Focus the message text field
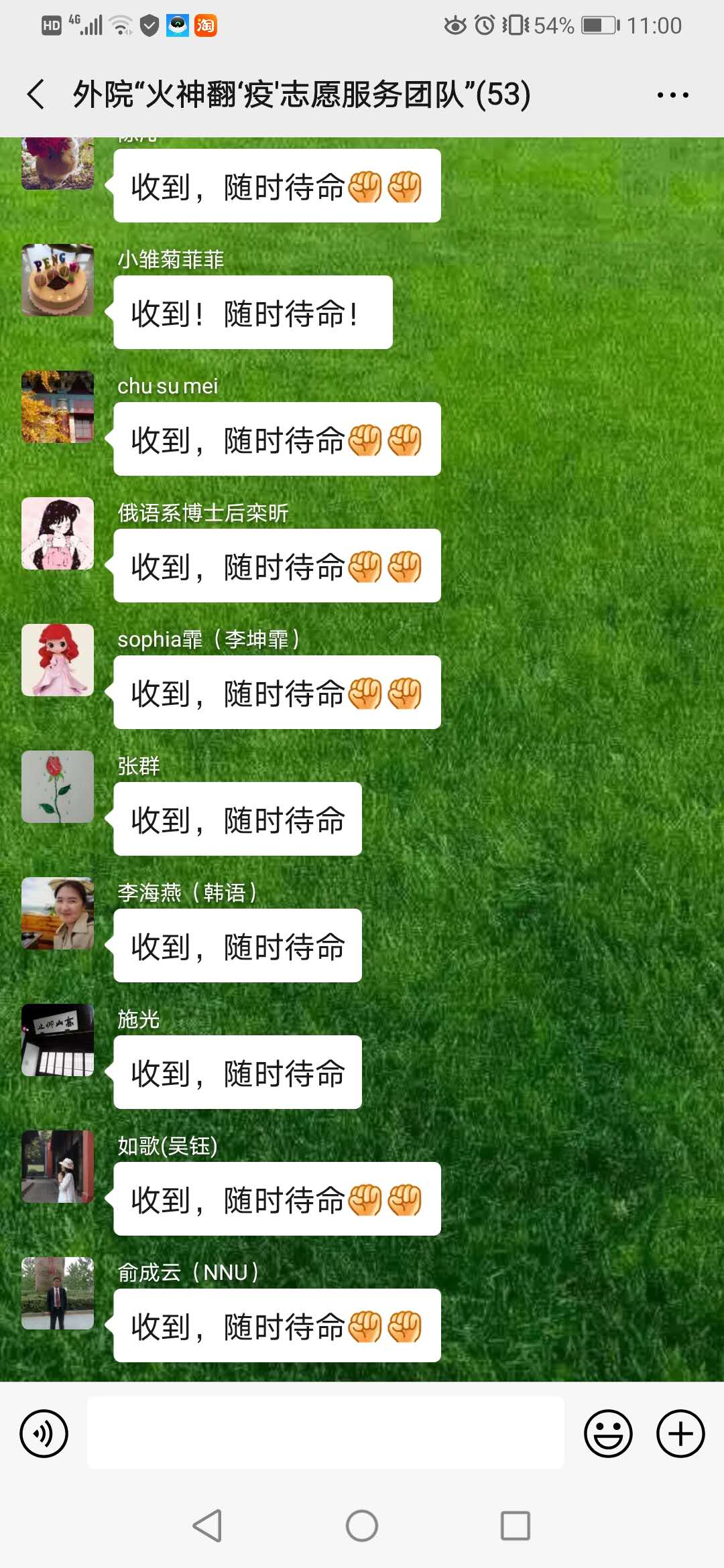Viewport: 724px width, 1568px height. pos(325,1433)
